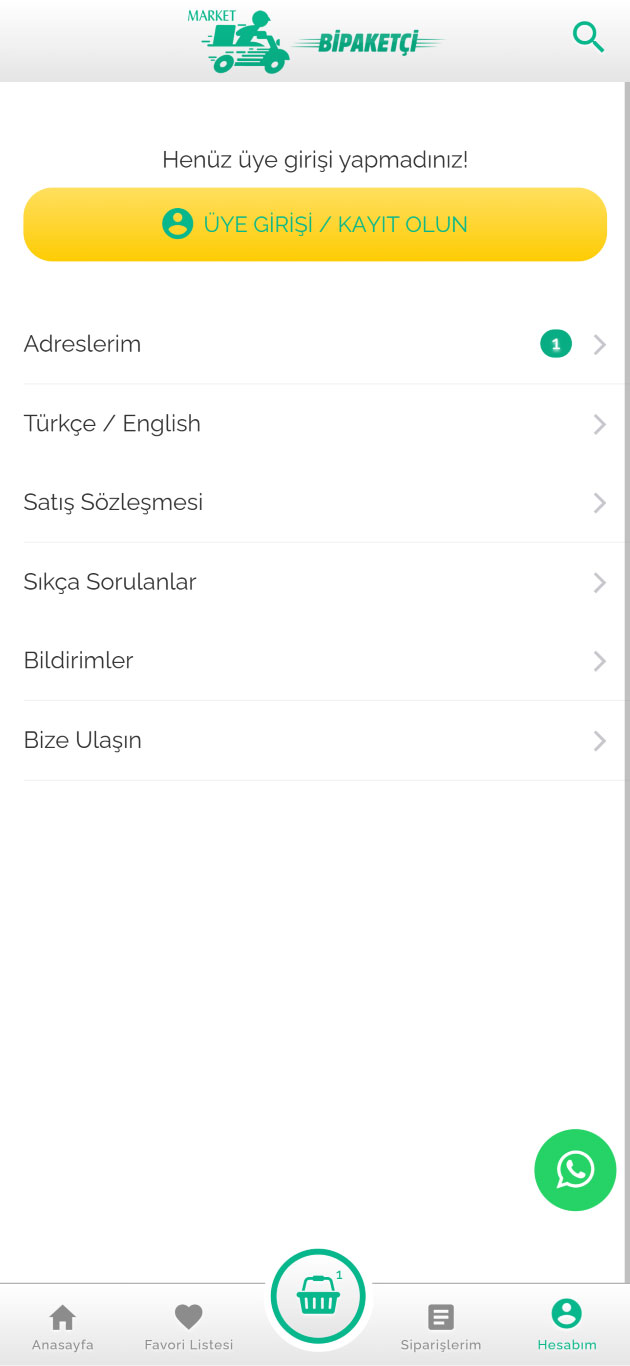Screen dimensions: 630x1366
Task: View the Satış Sözleşmesi page
Action: pyautogui.click(x=315, y=503)
